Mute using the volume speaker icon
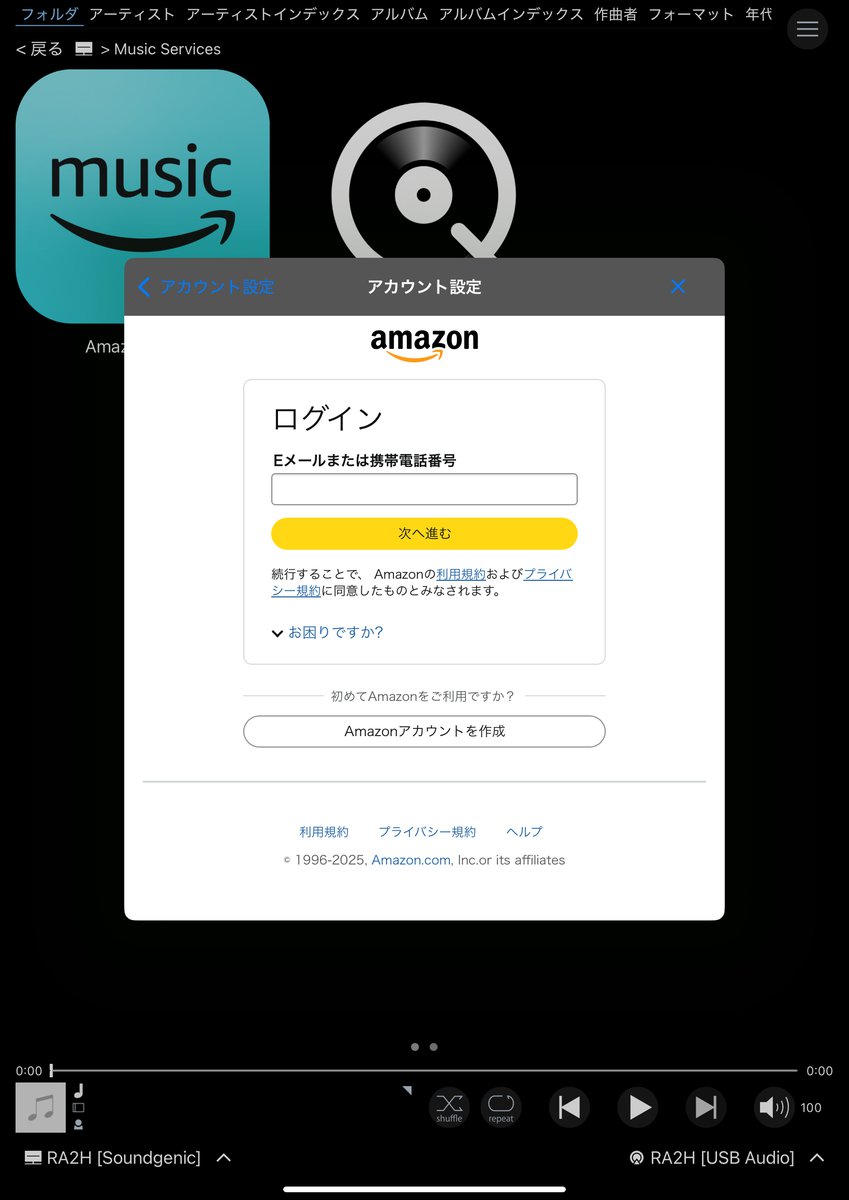Screen dimensions: 849x1200 pyautogui.click(x=773, y=1107)
